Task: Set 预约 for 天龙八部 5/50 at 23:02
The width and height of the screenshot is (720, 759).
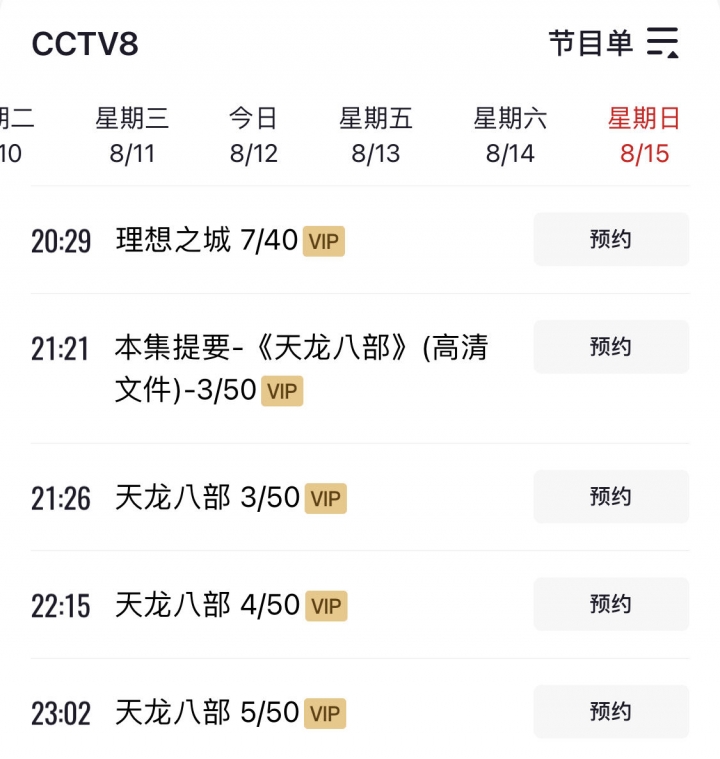Action: point(611,711)
